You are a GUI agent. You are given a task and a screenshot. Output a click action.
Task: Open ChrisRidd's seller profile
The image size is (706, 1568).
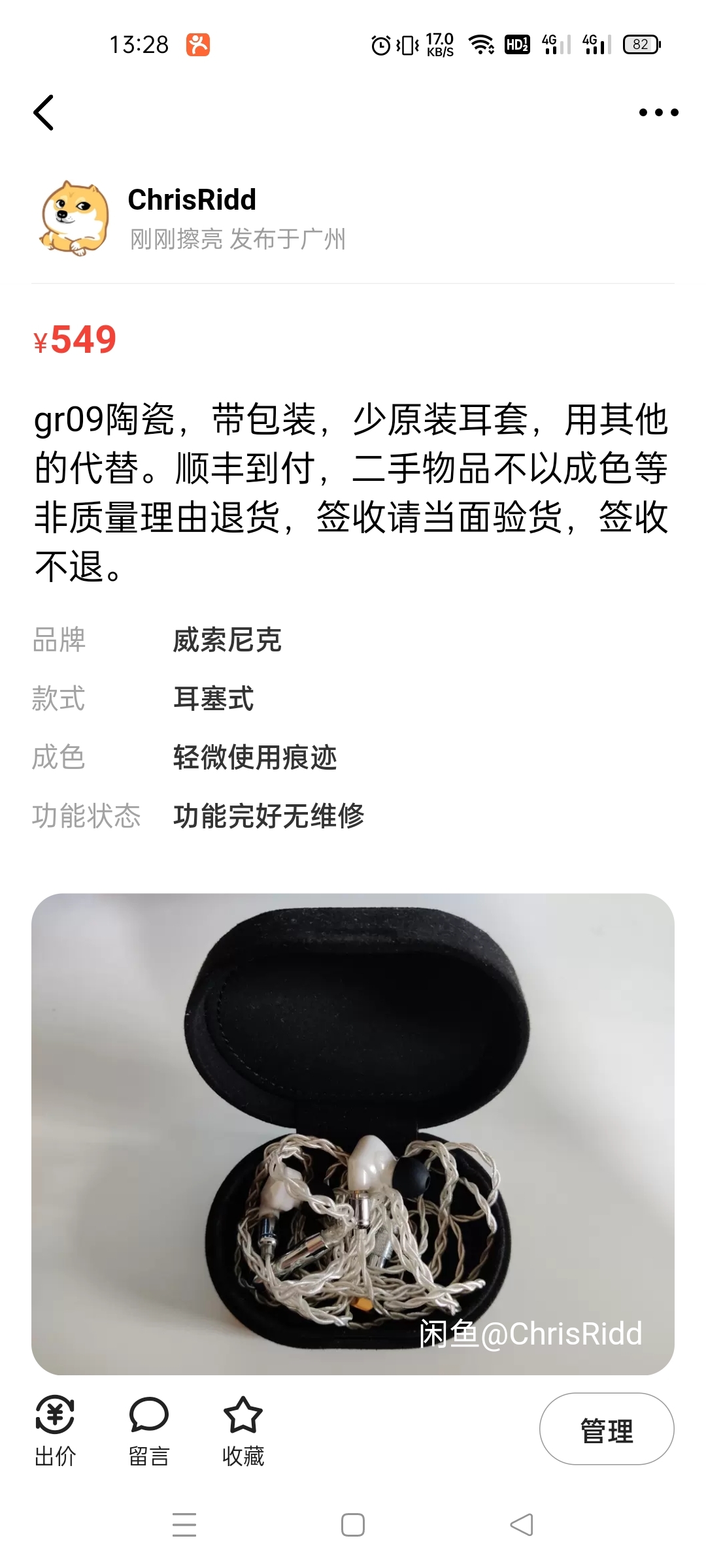coord(192,200)
